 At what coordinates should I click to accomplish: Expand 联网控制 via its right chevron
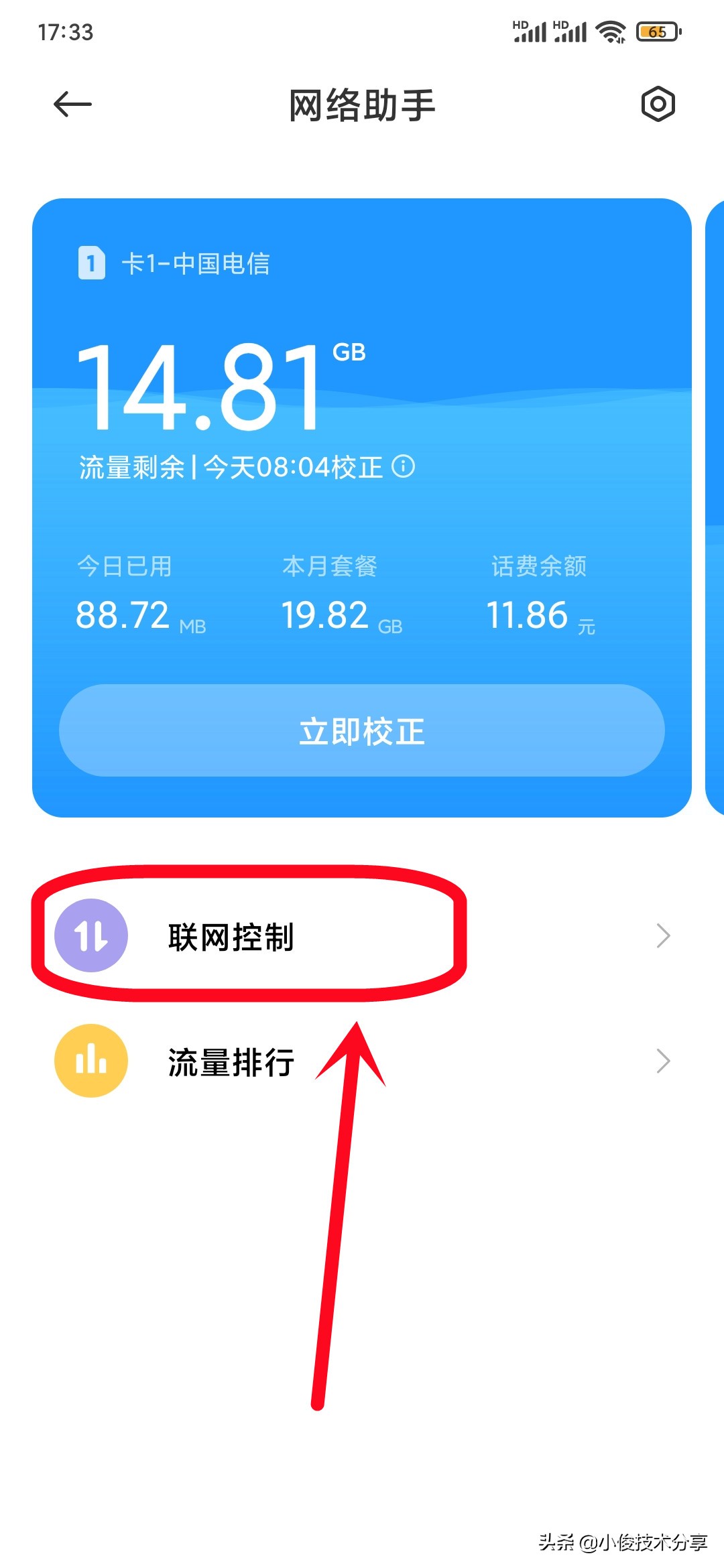662,935
